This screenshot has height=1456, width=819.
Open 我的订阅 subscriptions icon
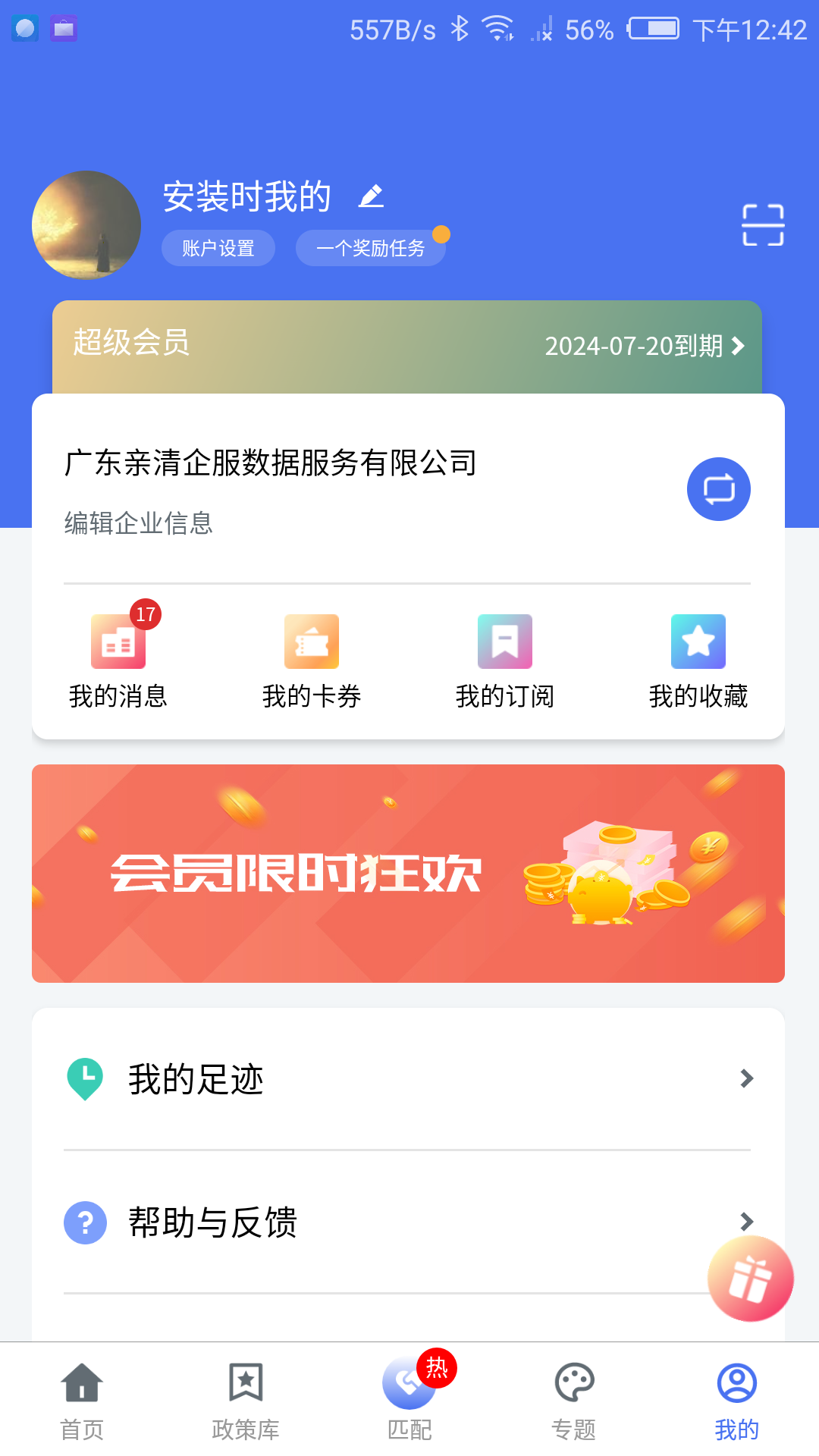[x=504, y=641]
